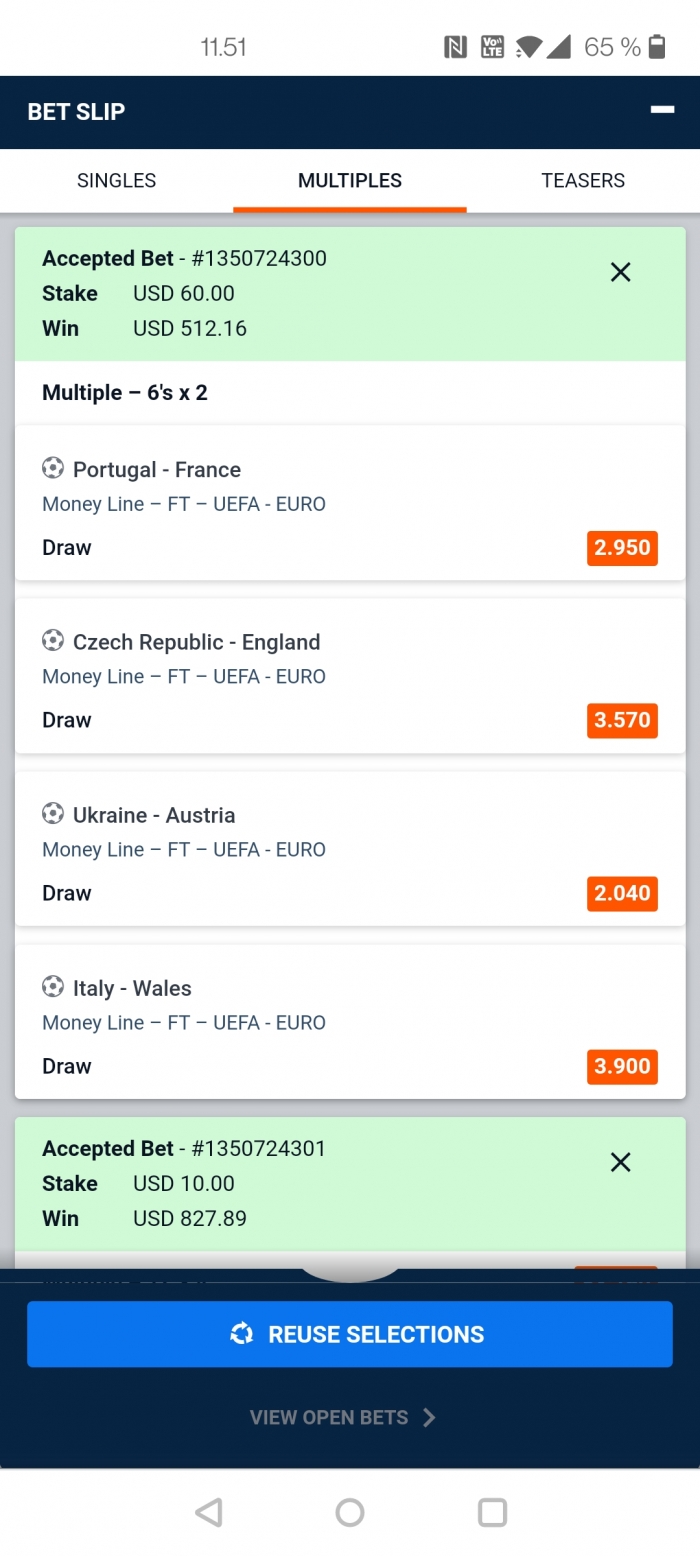View open bets
Screen dimensions: 700x1556
pyautogui.click(x=342, y=1417)
